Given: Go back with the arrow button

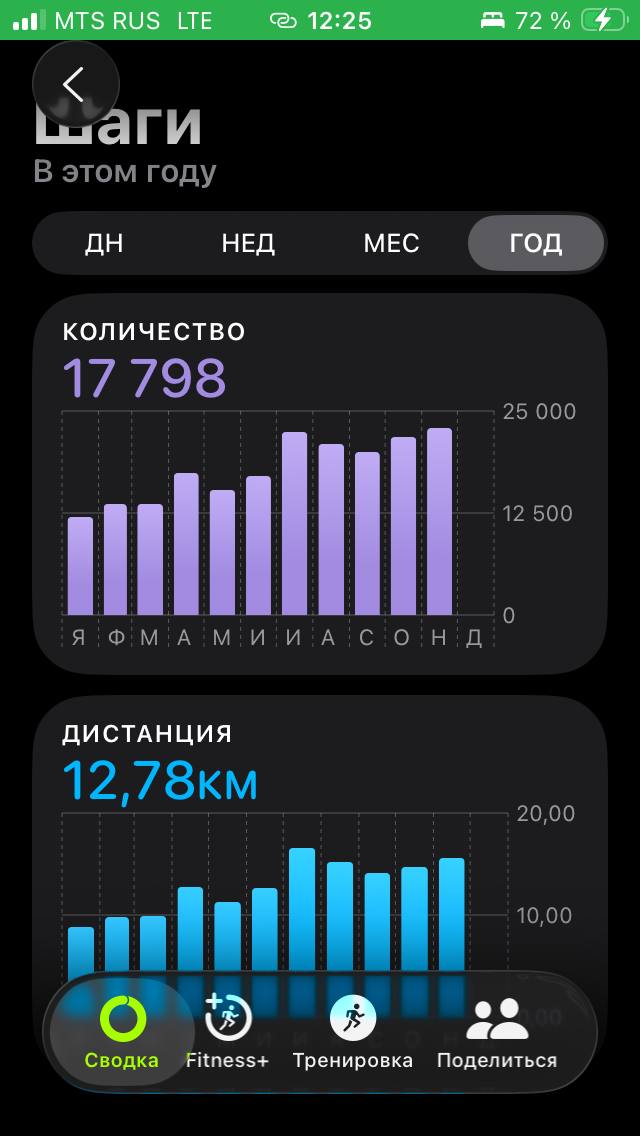Looking at the screenshot, I should 76,85.
